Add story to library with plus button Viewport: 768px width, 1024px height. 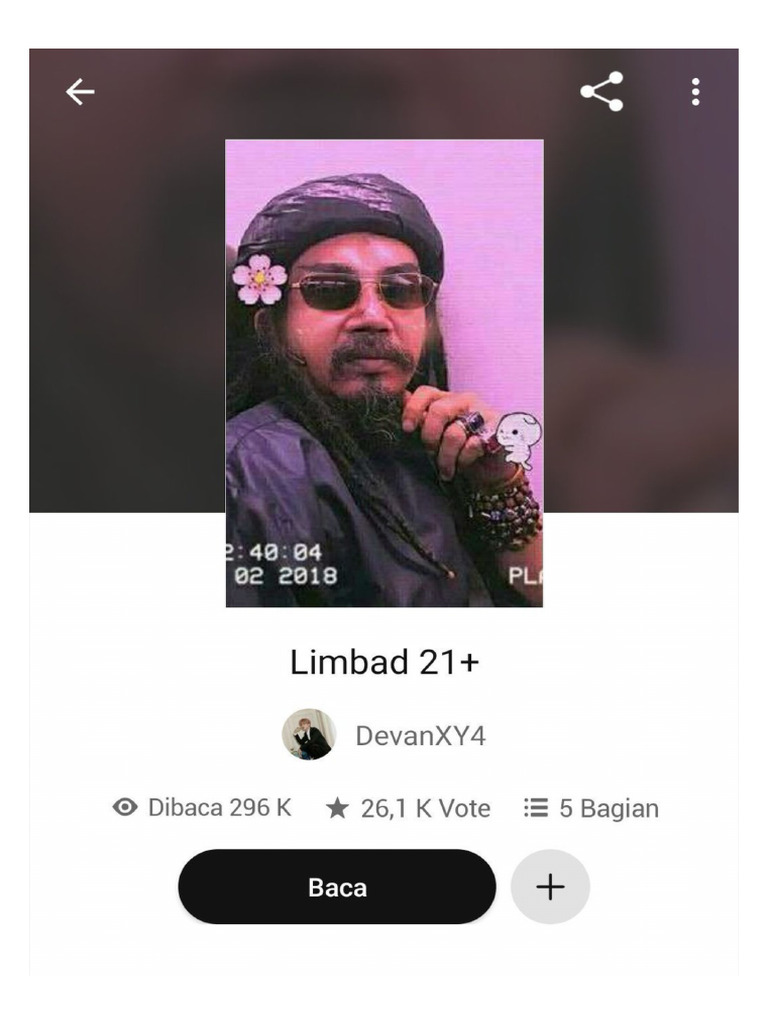(x=550, y=887)
